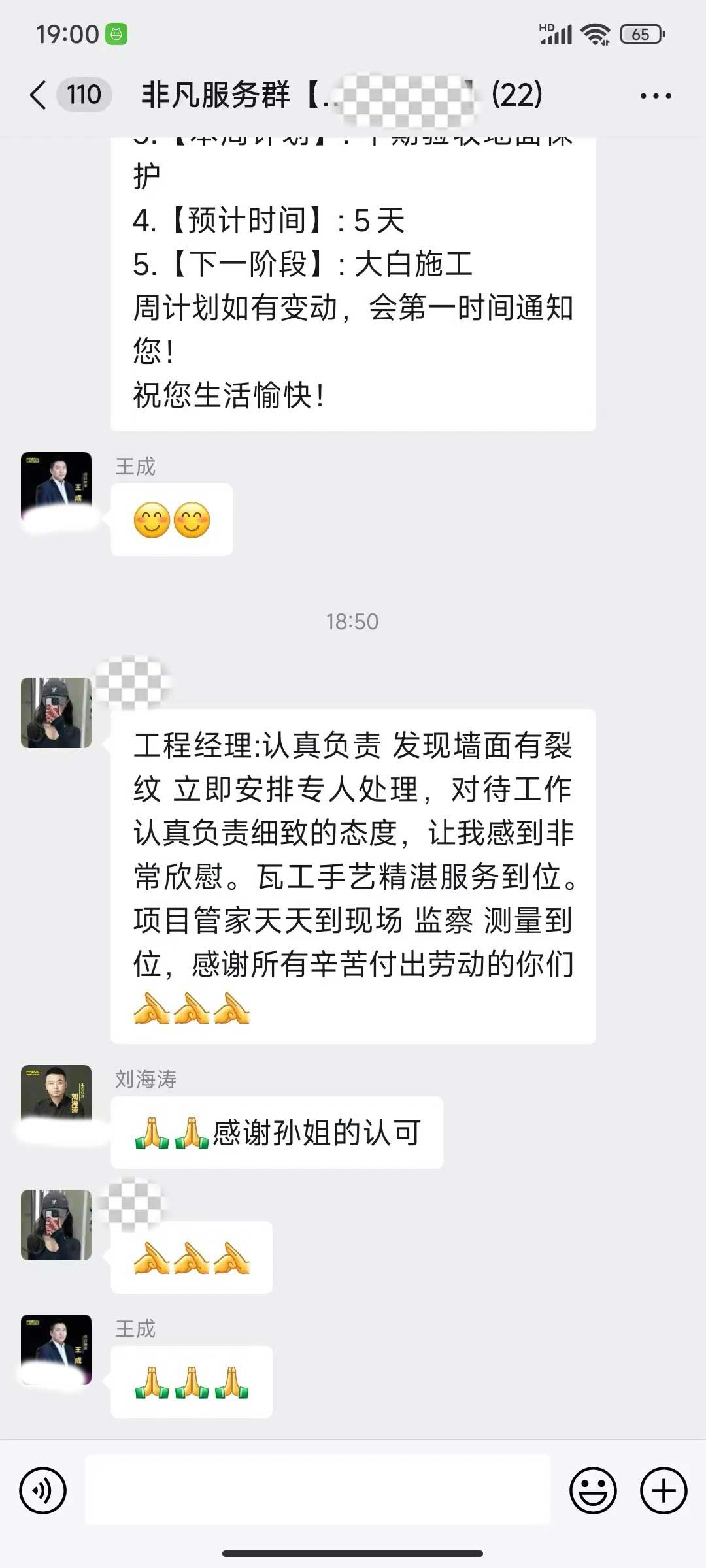Image resolution: width=706 pixels, height=1568 pixels.
Task: Switch to voice message input
Action: (x=43, y=1490)
